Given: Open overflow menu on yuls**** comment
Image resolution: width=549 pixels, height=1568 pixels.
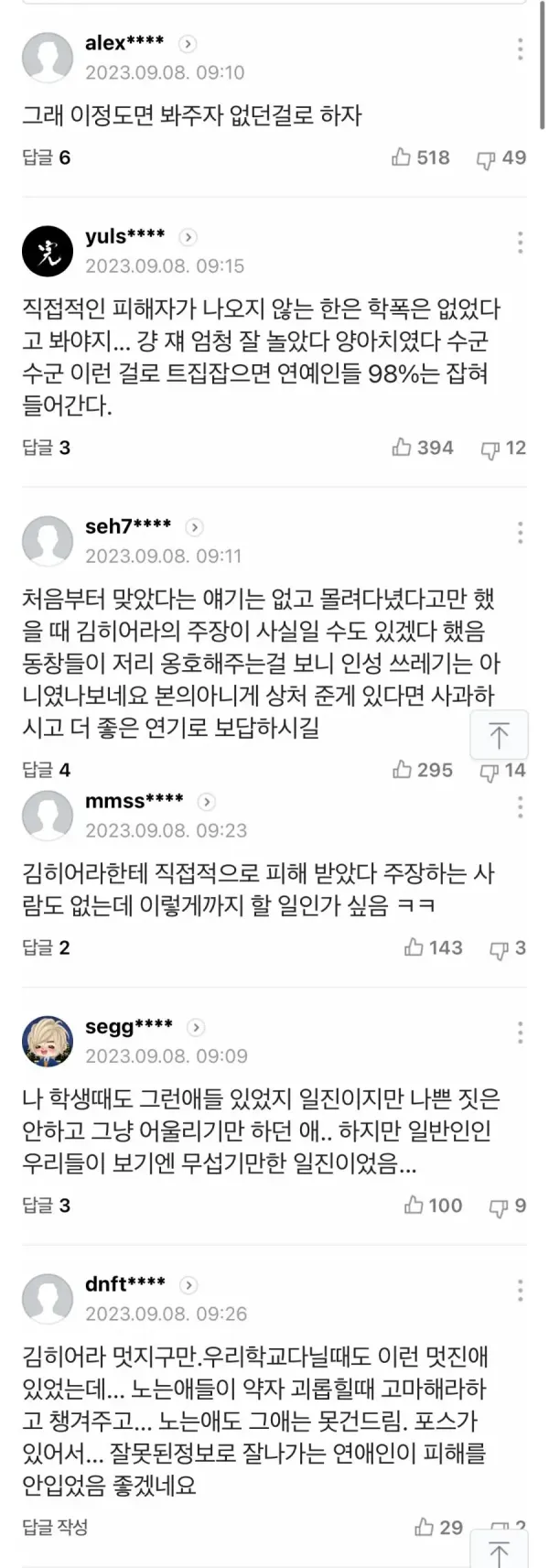Looking at the screenshot, I should [520, 243].
